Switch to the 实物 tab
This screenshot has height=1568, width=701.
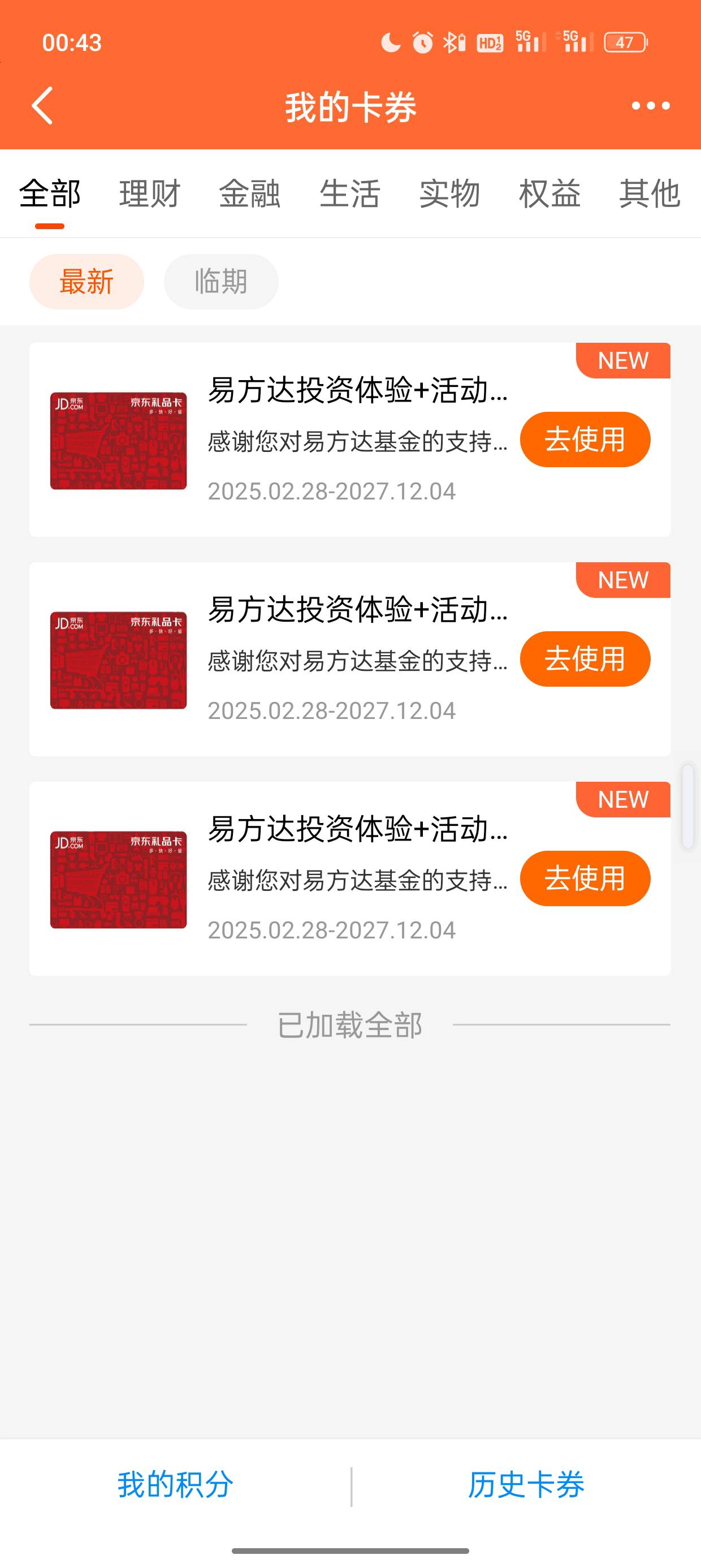449,193
